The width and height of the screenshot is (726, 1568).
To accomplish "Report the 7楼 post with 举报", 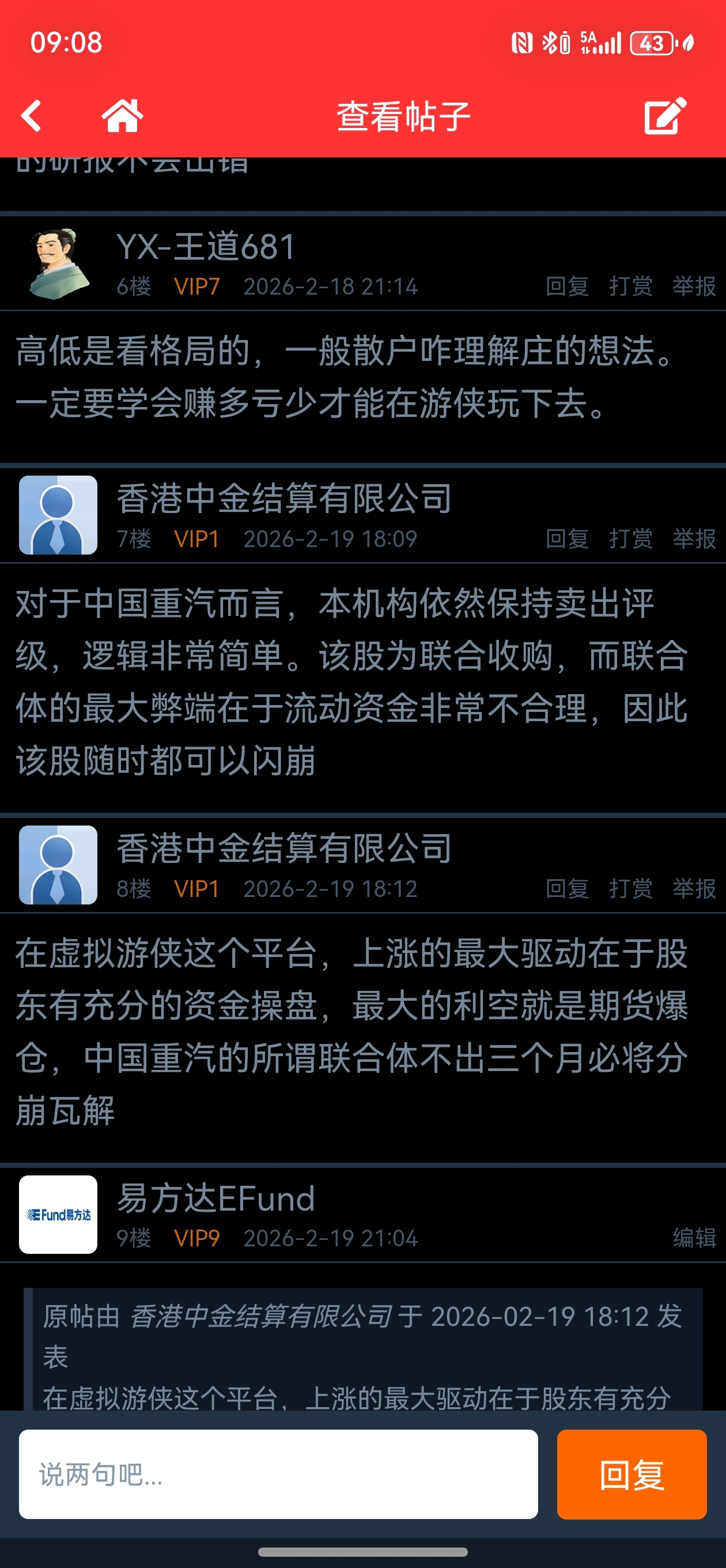I will point(694,538).
